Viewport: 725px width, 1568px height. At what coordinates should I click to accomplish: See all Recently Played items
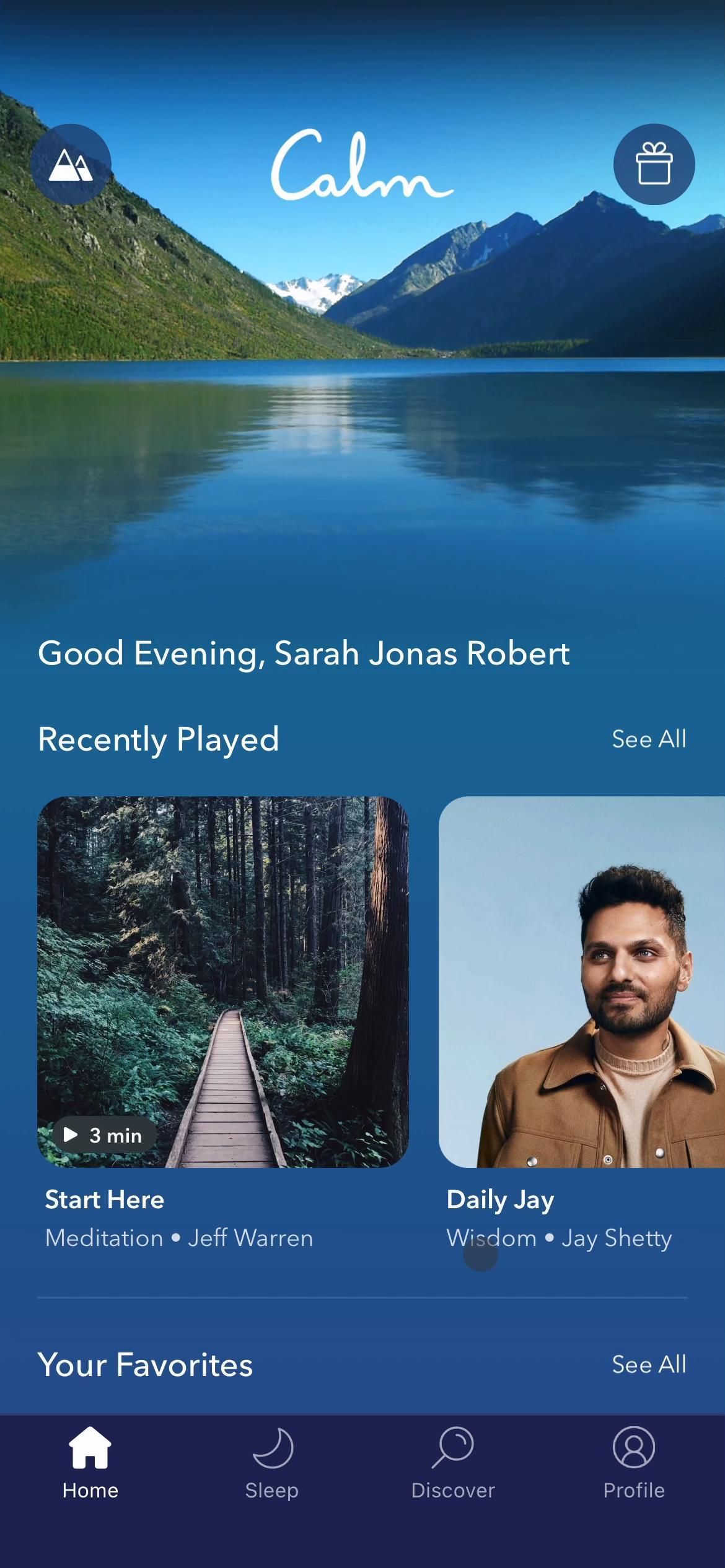tap(648, 739)
